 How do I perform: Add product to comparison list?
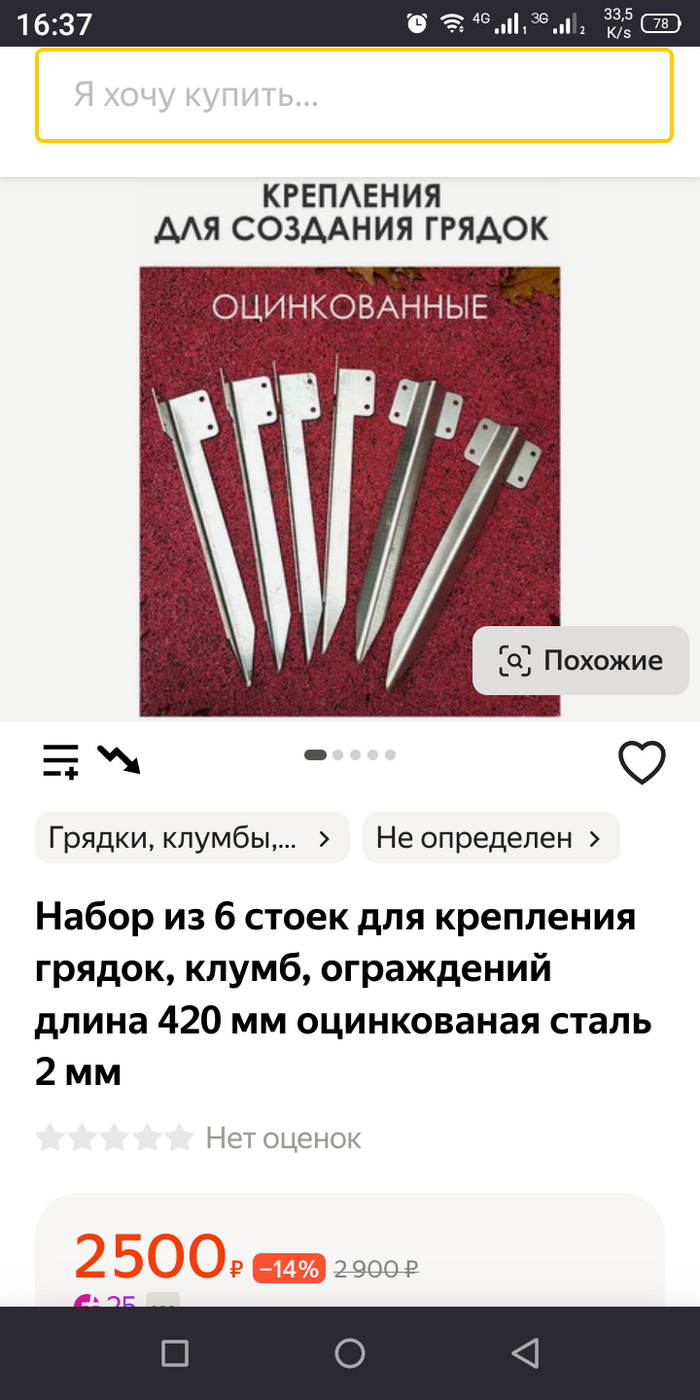tap(60, 762)
